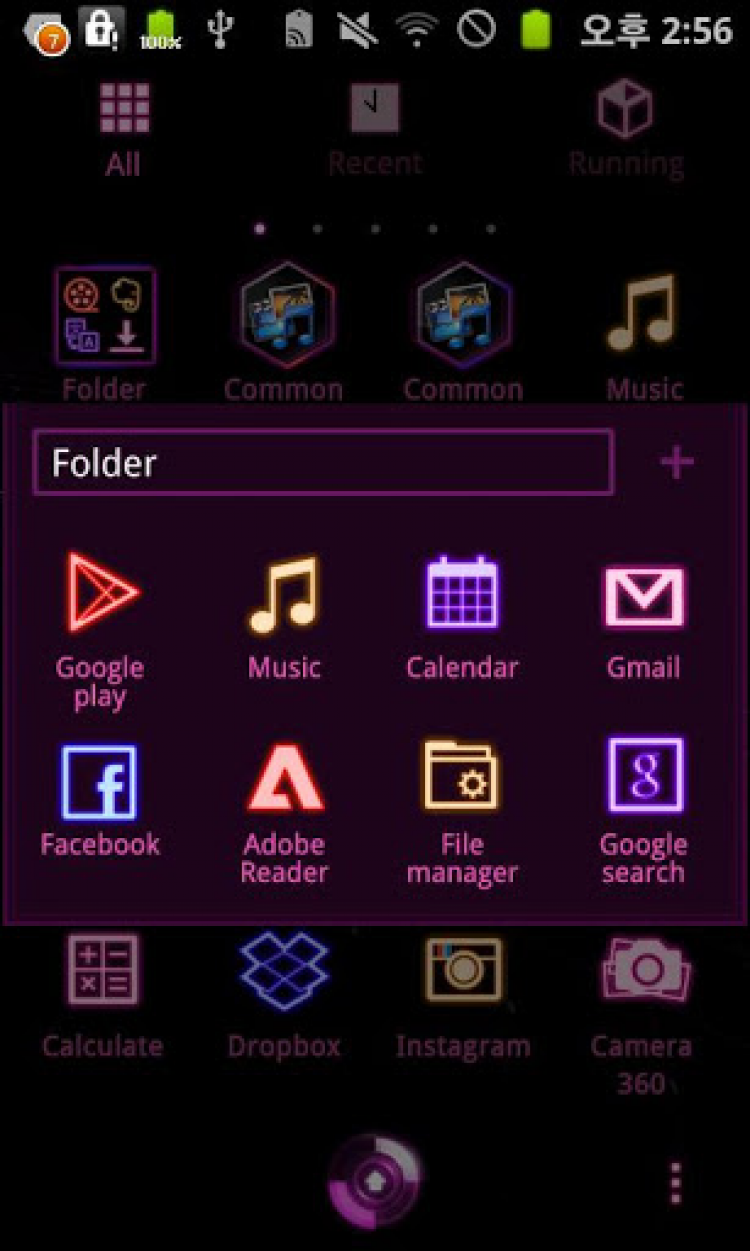Switch to the Recent tab
This screenshot has height=1251, width=750.
click(375, 128)
